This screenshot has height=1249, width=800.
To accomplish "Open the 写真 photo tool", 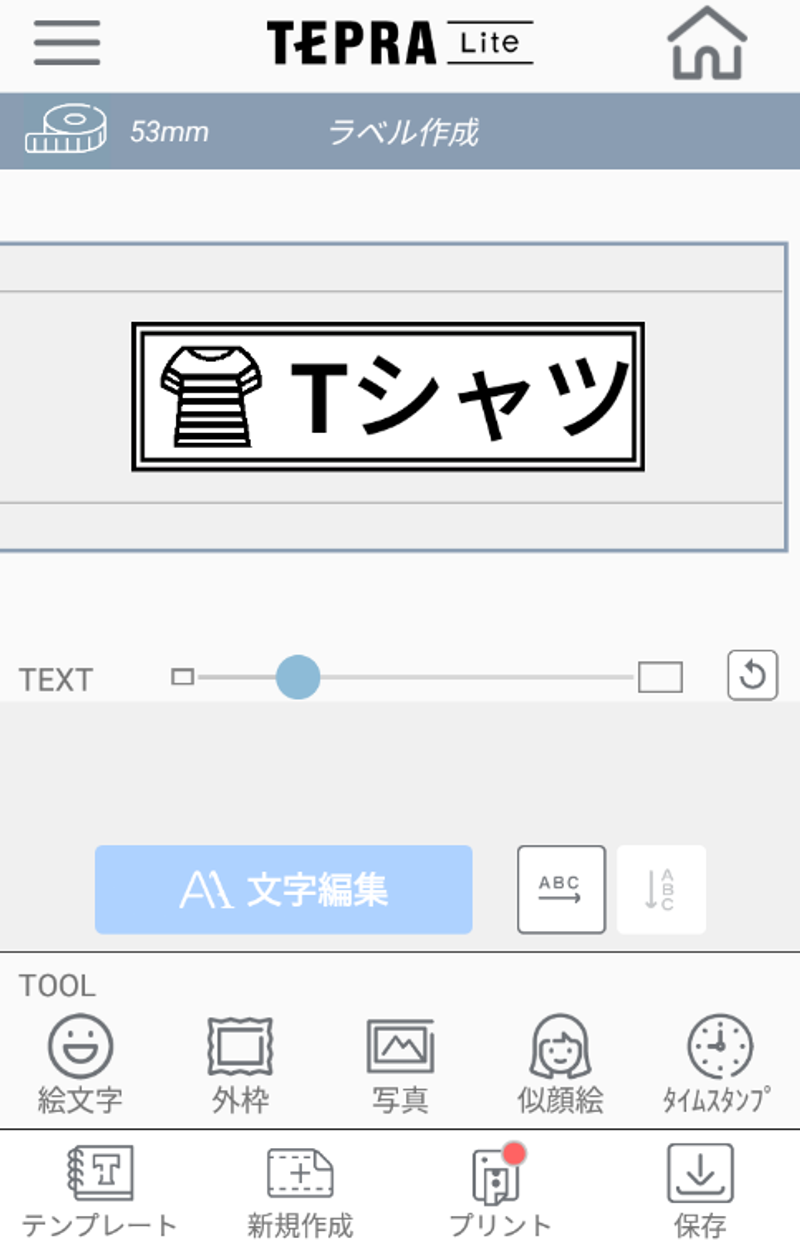I will [x=400, y=1064].
